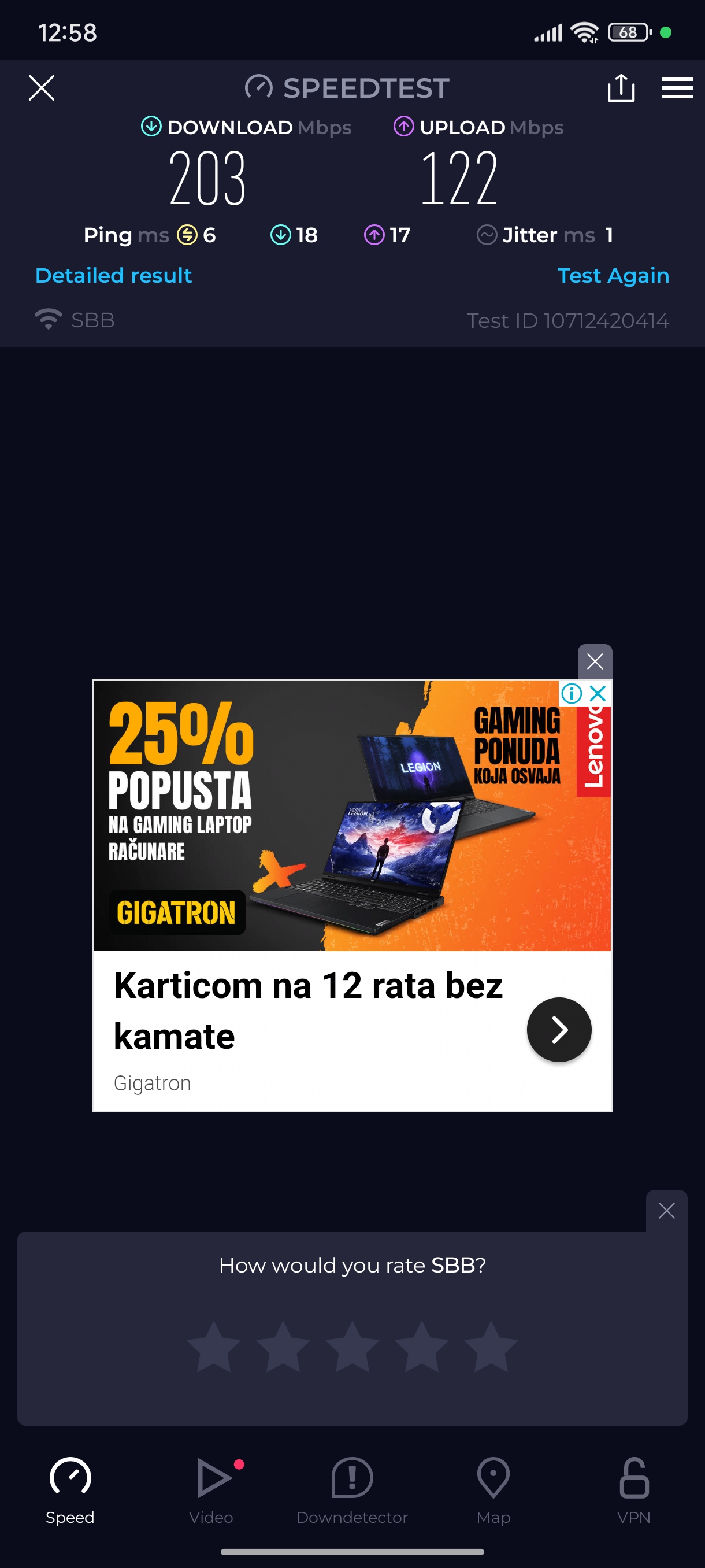Open the ad info icon
Screen dimensions: 705x1568
tap(571, 693)
